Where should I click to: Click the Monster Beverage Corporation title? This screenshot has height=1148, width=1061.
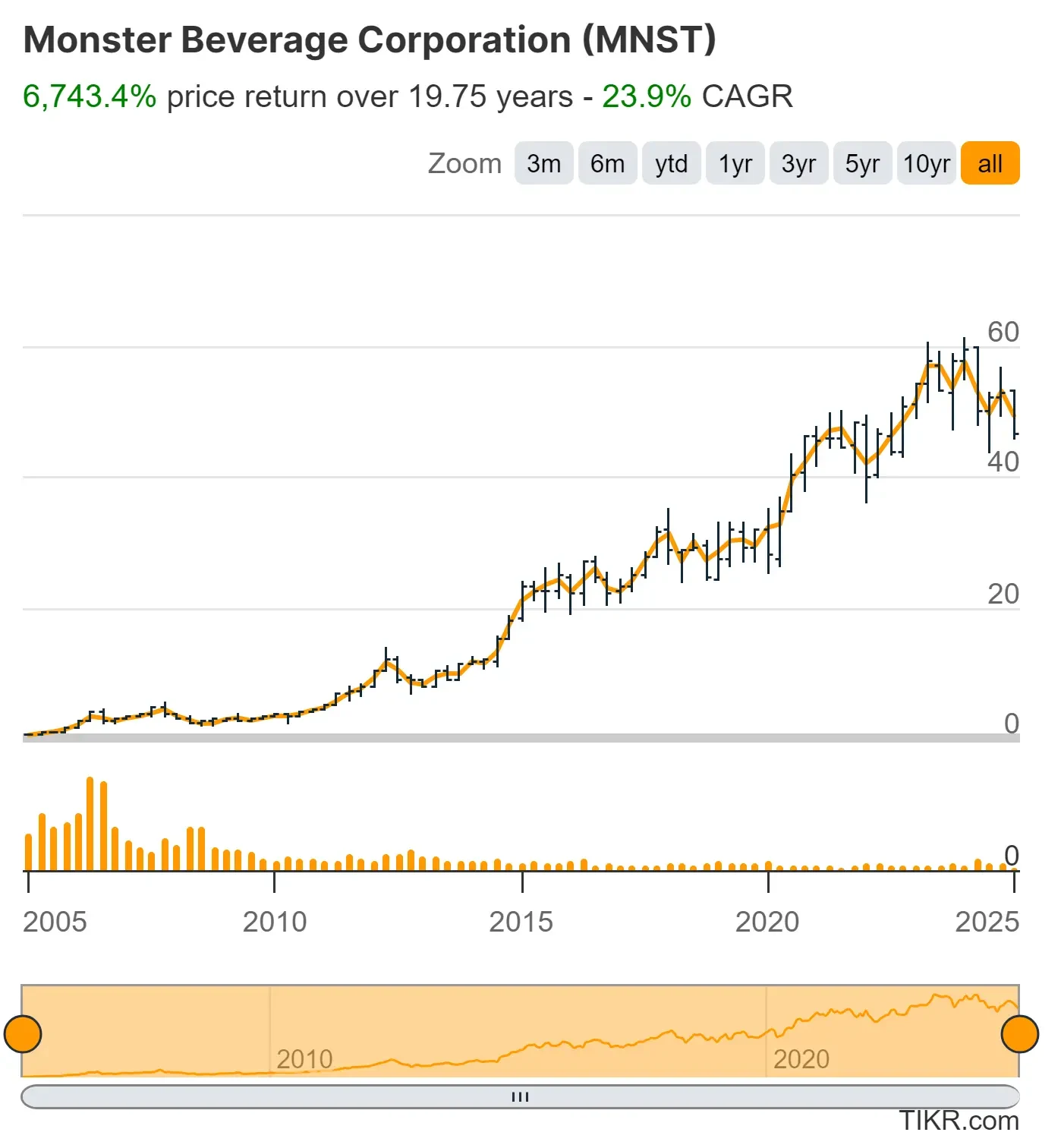(370, 39)
